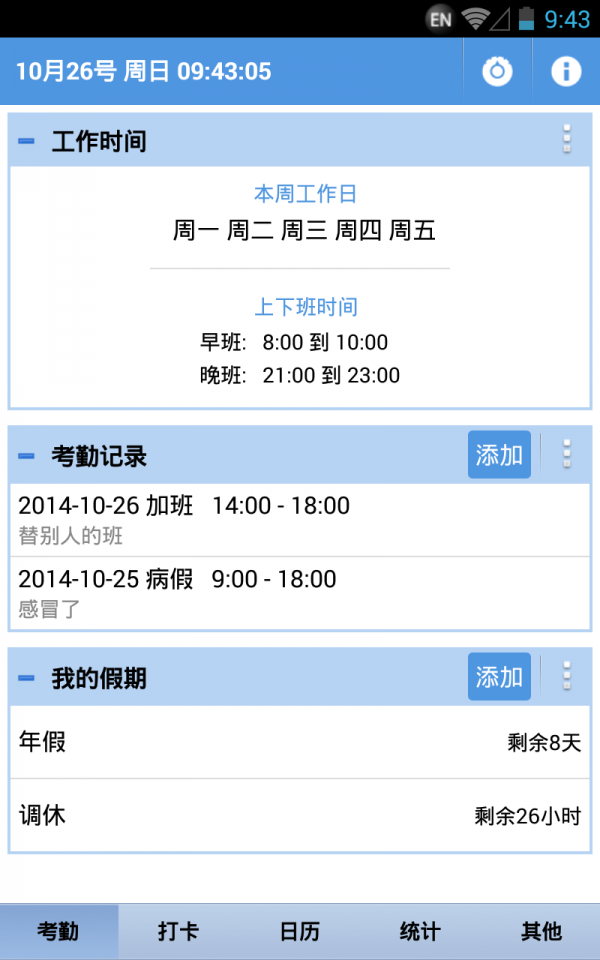The image size is (600, 960).
Task: Switch to the 考勤 tab
Action: (59, 932)
